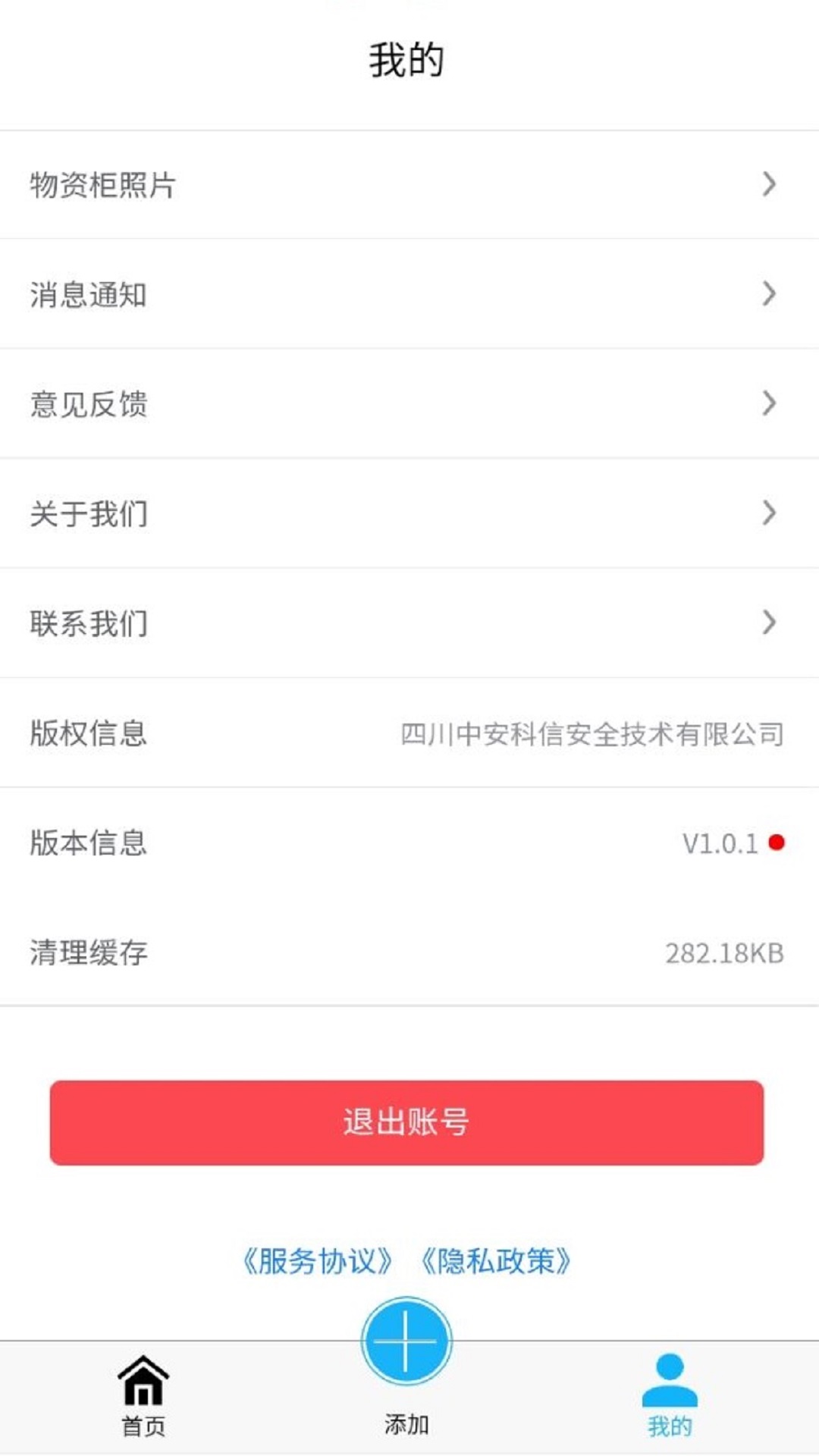819x1456 pixels.
Task: Click the arrow beside 物资柜照片
Action: [x=769, y=182]
